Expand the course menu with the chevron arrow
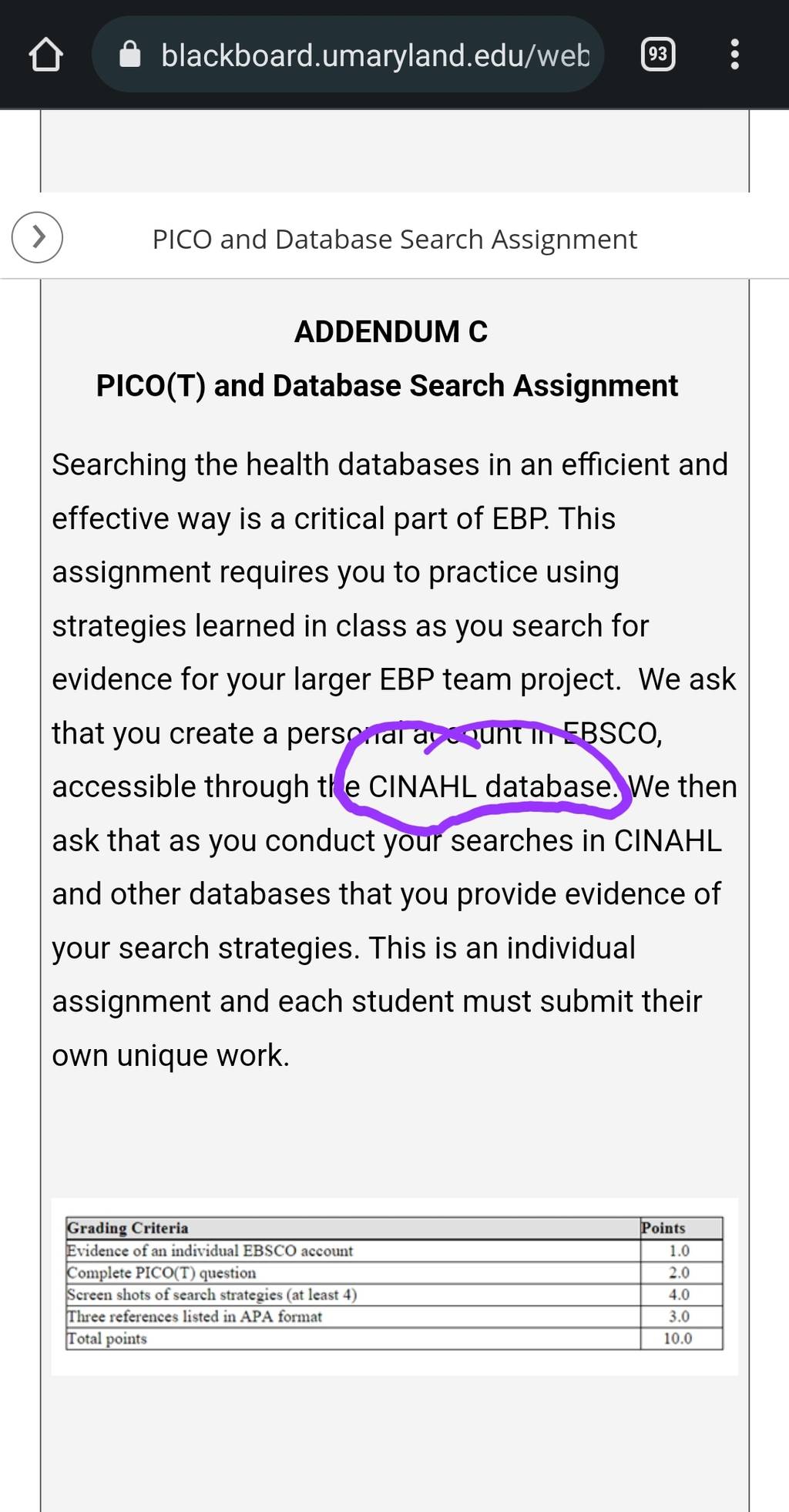789x1512 pixels. [x=37, y=237]
